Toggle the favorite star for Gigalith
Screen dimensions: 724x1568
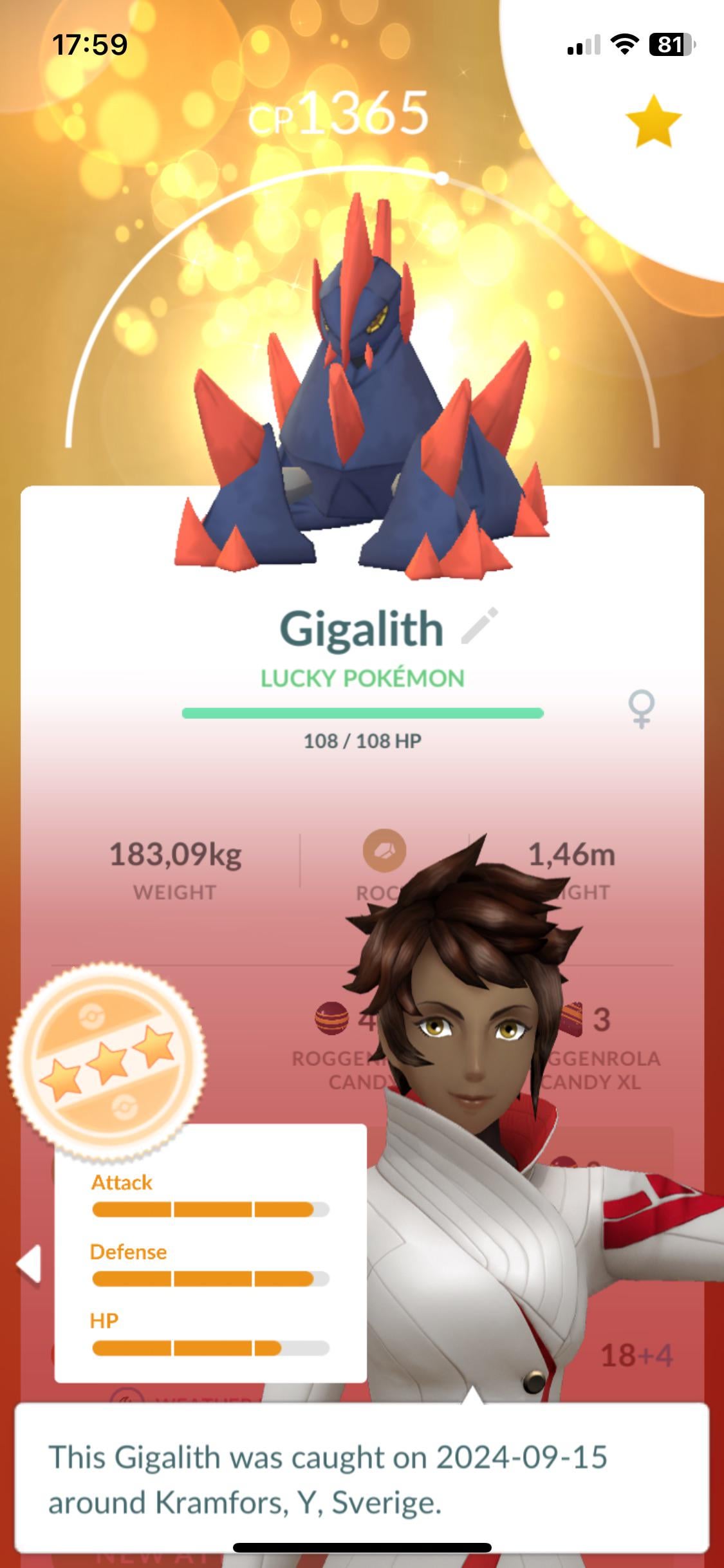pyautogui.click(x=653, y=122)
